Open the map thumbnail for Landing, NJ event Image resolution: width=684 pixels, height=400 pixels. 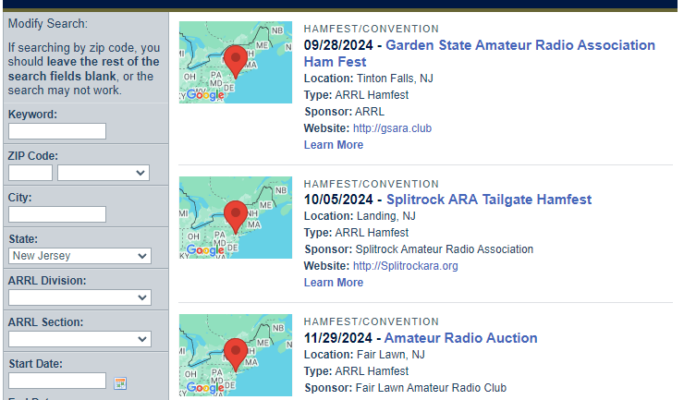[x=235, y=217]
